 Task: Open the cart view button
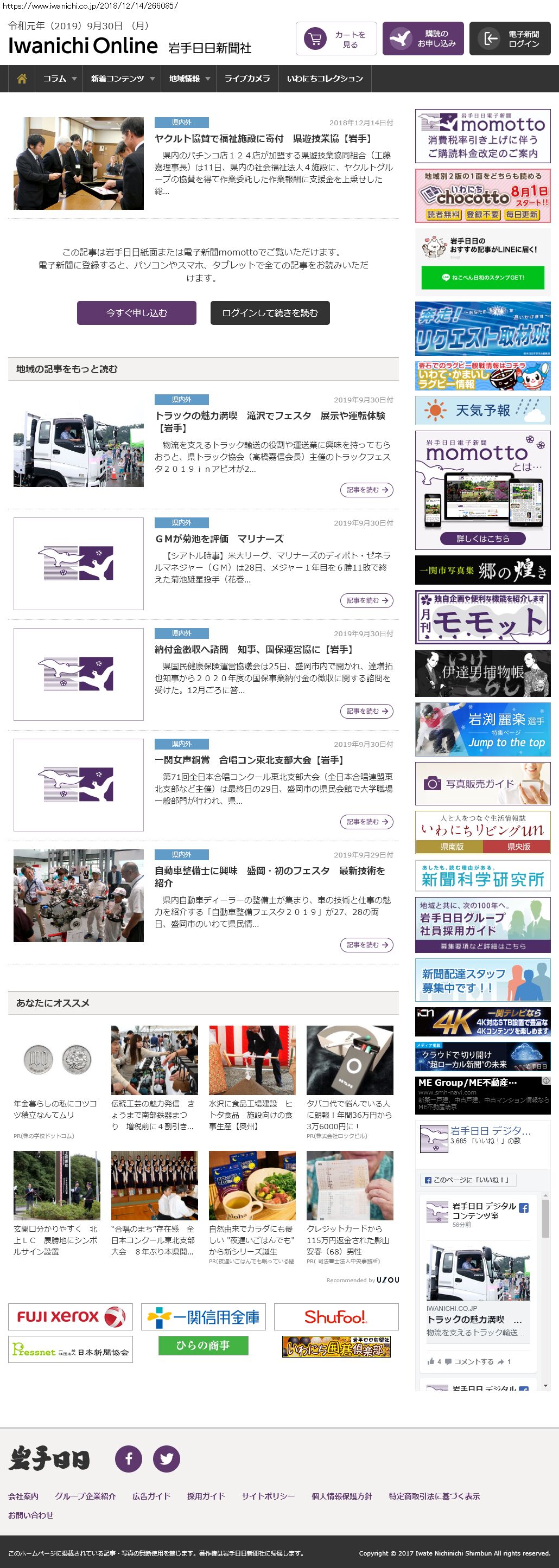pyautogui.click(x=336, y=39)
